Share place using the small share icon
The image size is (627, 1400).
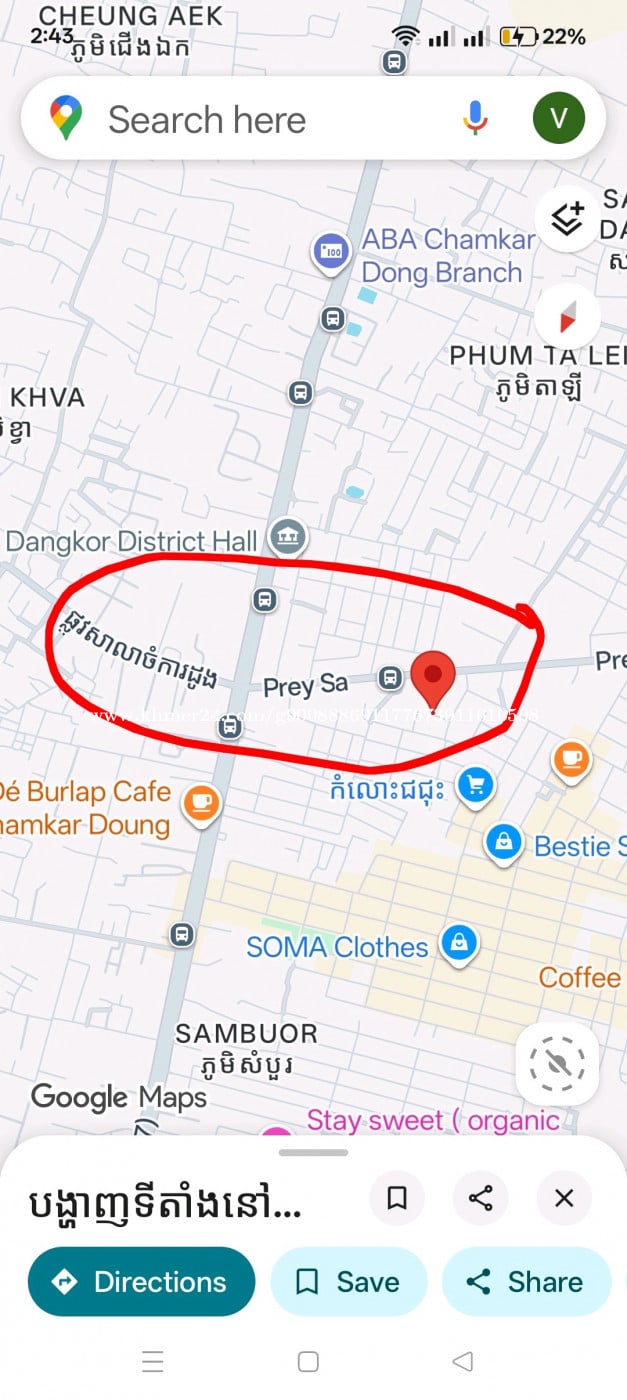(480, 1198)
